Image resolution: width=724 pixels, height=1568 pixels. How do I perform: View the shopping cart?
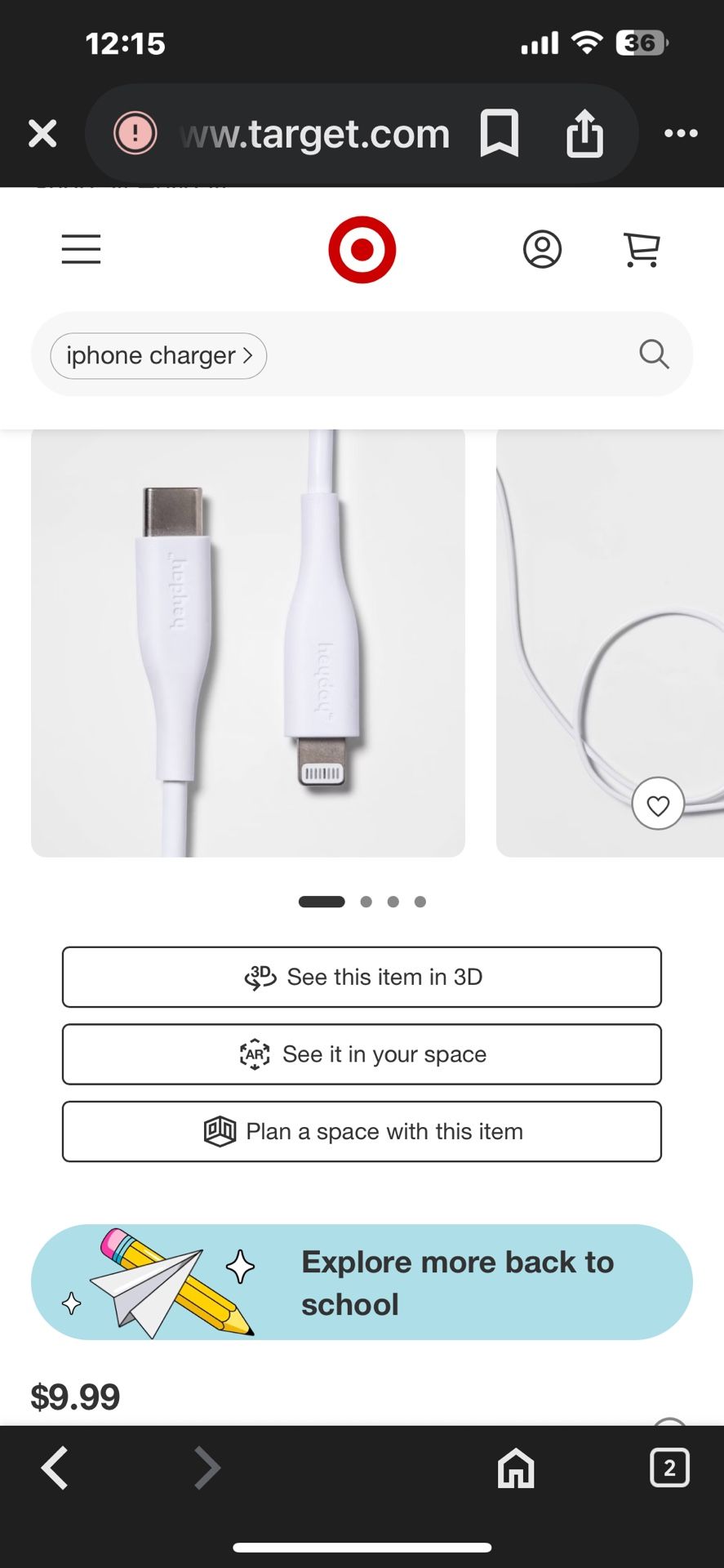tap(642, 249)
